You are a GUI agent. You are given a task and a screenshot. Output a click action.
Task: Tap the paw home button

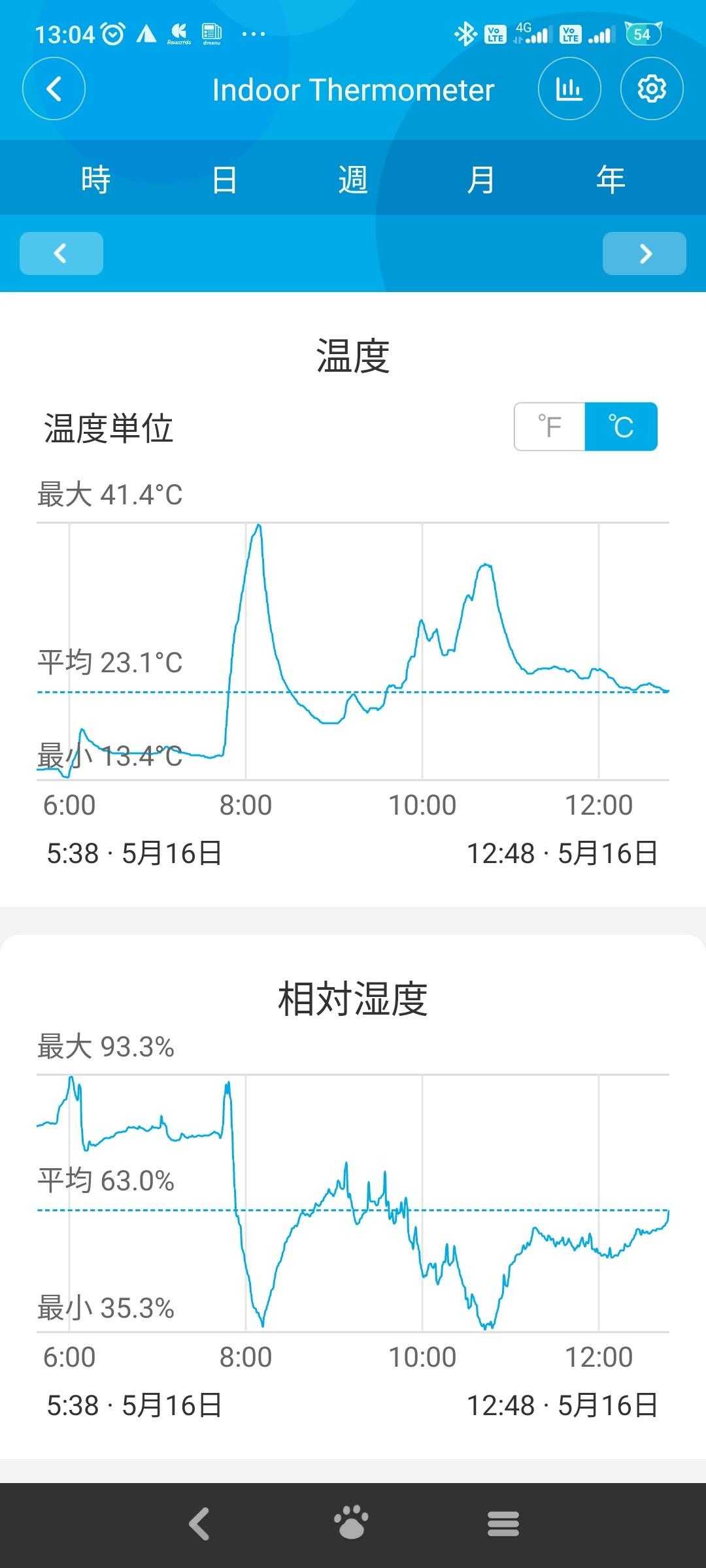(352, 1524)
